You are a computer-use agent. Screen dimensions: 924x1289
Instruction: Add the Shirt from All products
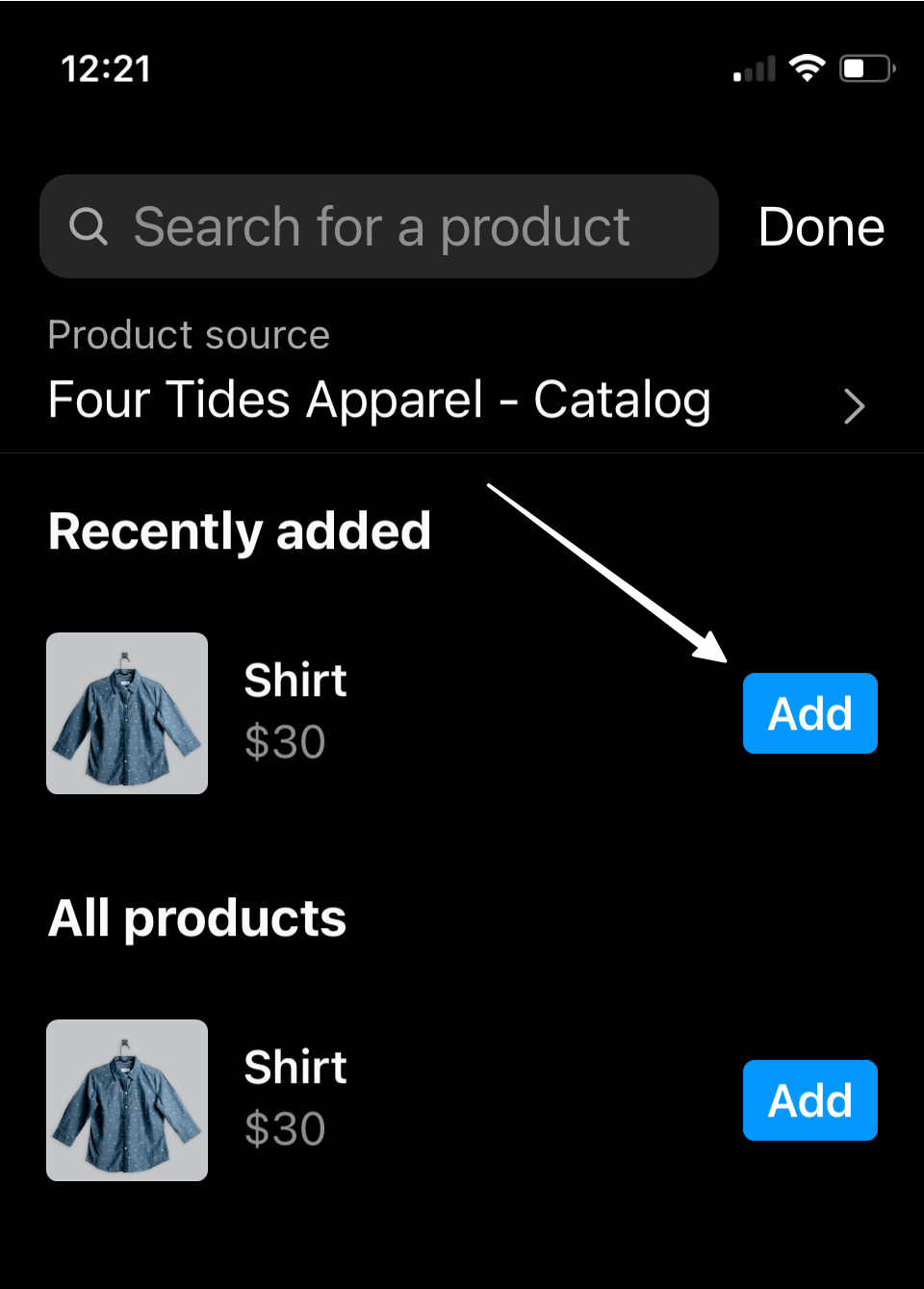pos(809,1100)
